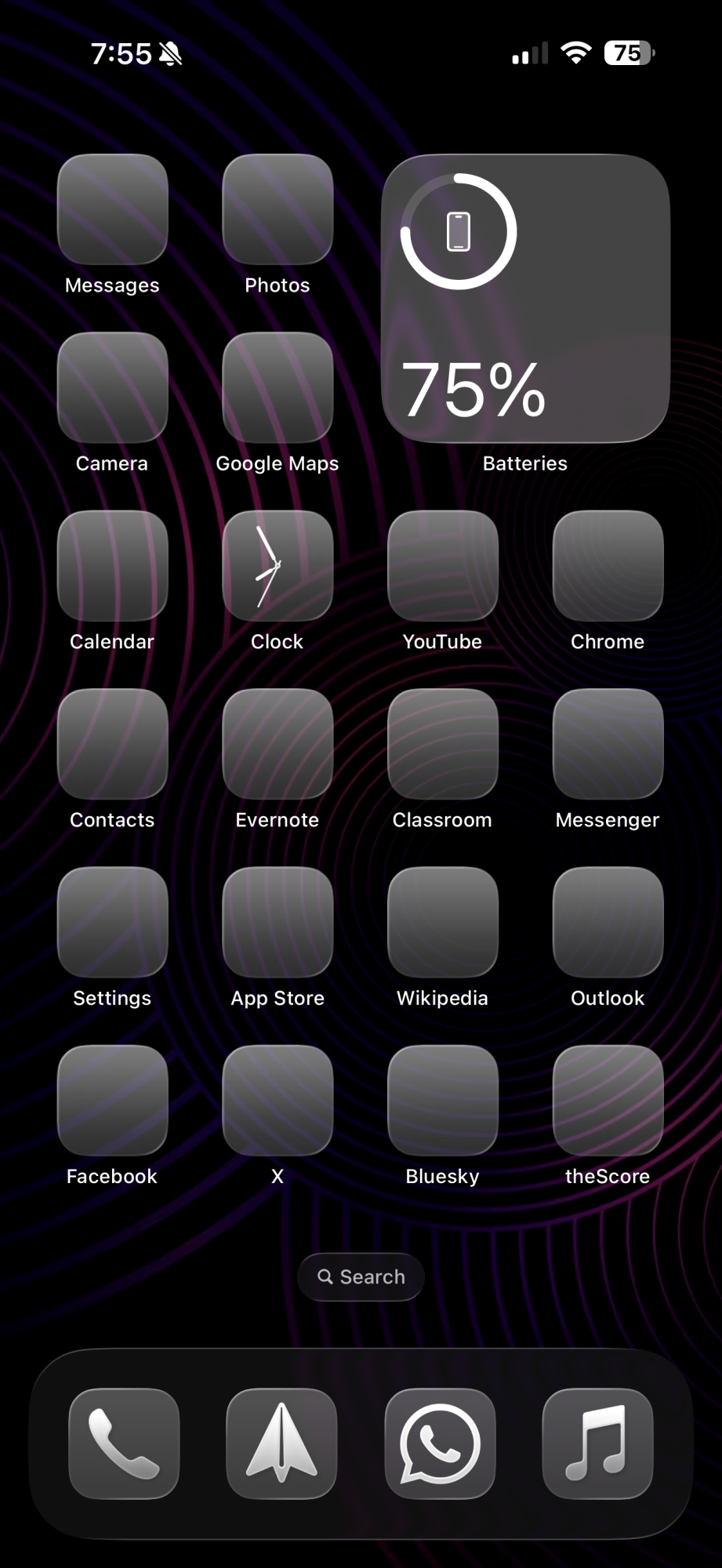Viewport: 722px width, 1568px height.
Task: Launch WhatsApp from the dock
Action: coord(440,1443)
